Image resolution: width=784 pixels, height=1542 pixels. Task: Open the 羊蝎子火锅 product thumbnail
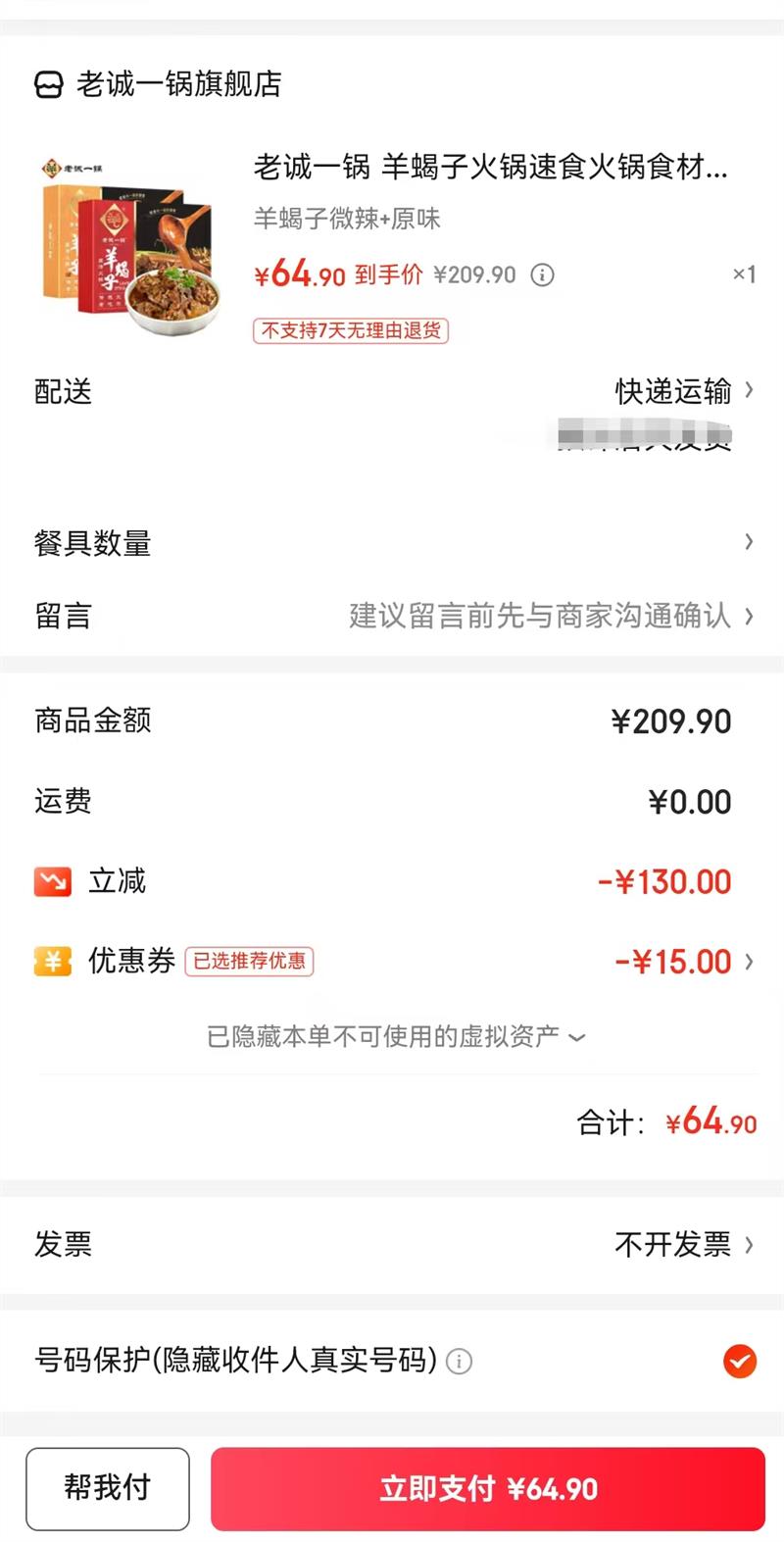(x=130, y=241)
